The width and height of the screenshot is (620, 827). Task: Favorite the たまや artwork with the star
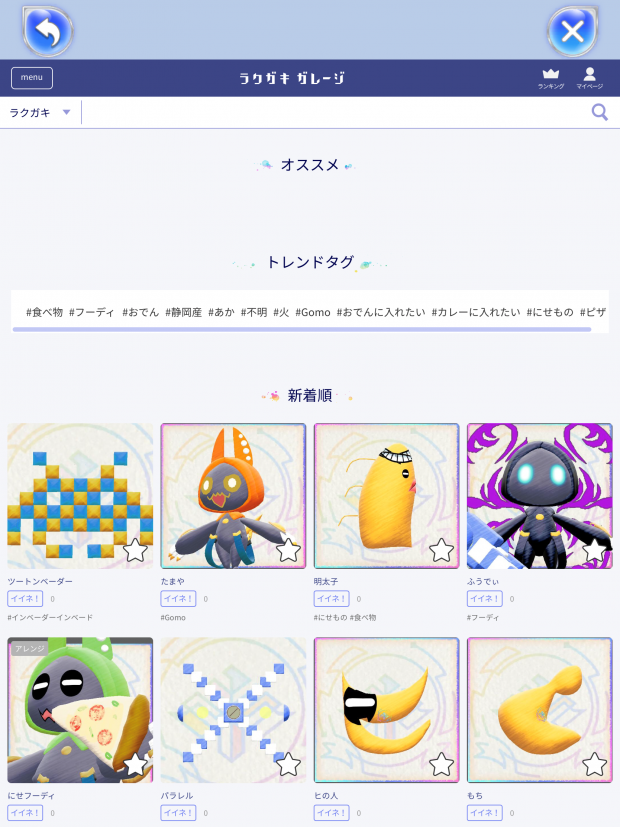(288, 550)
